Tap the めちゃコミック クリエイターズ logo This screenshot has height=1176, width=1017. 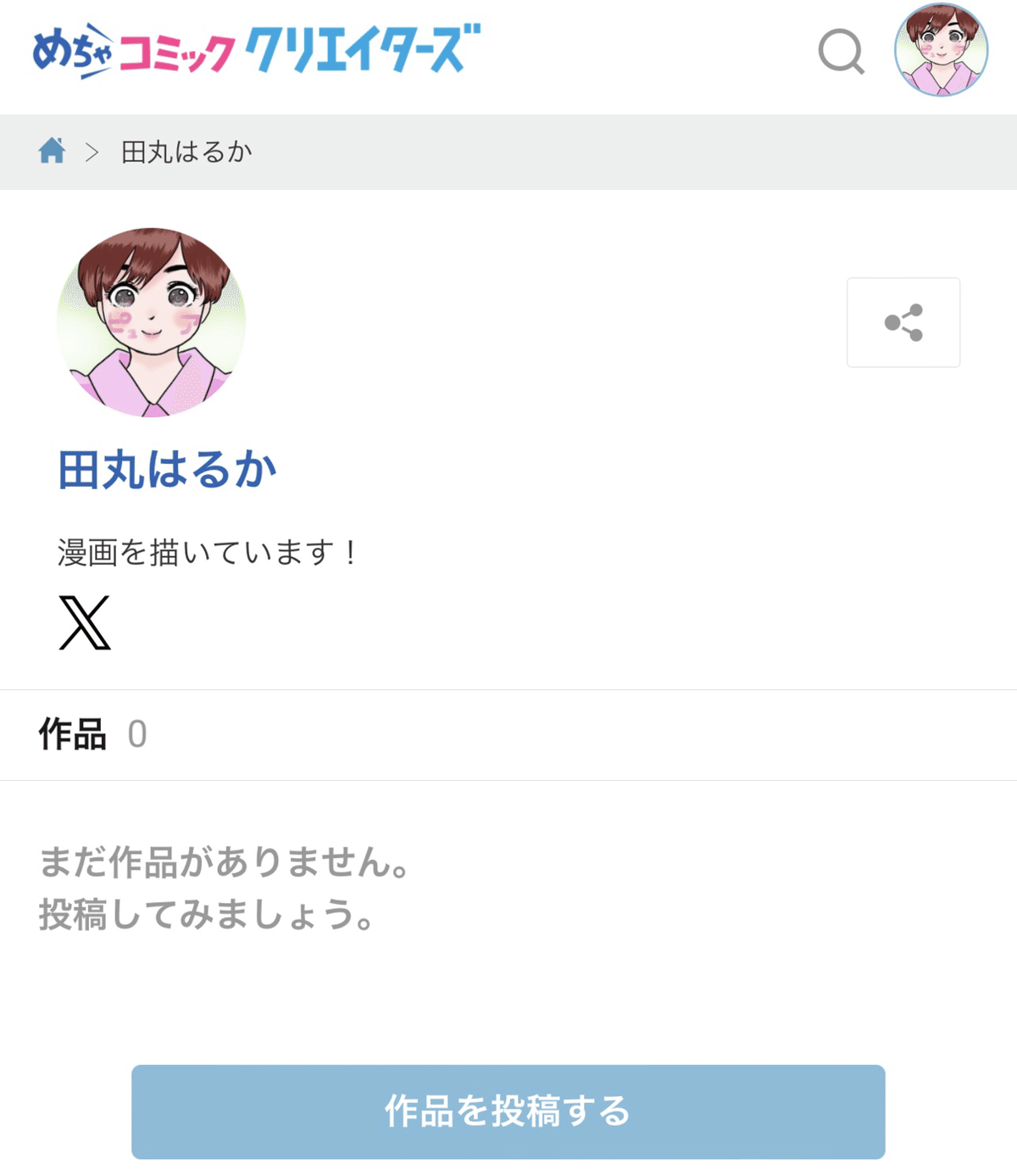coord(256,51)
